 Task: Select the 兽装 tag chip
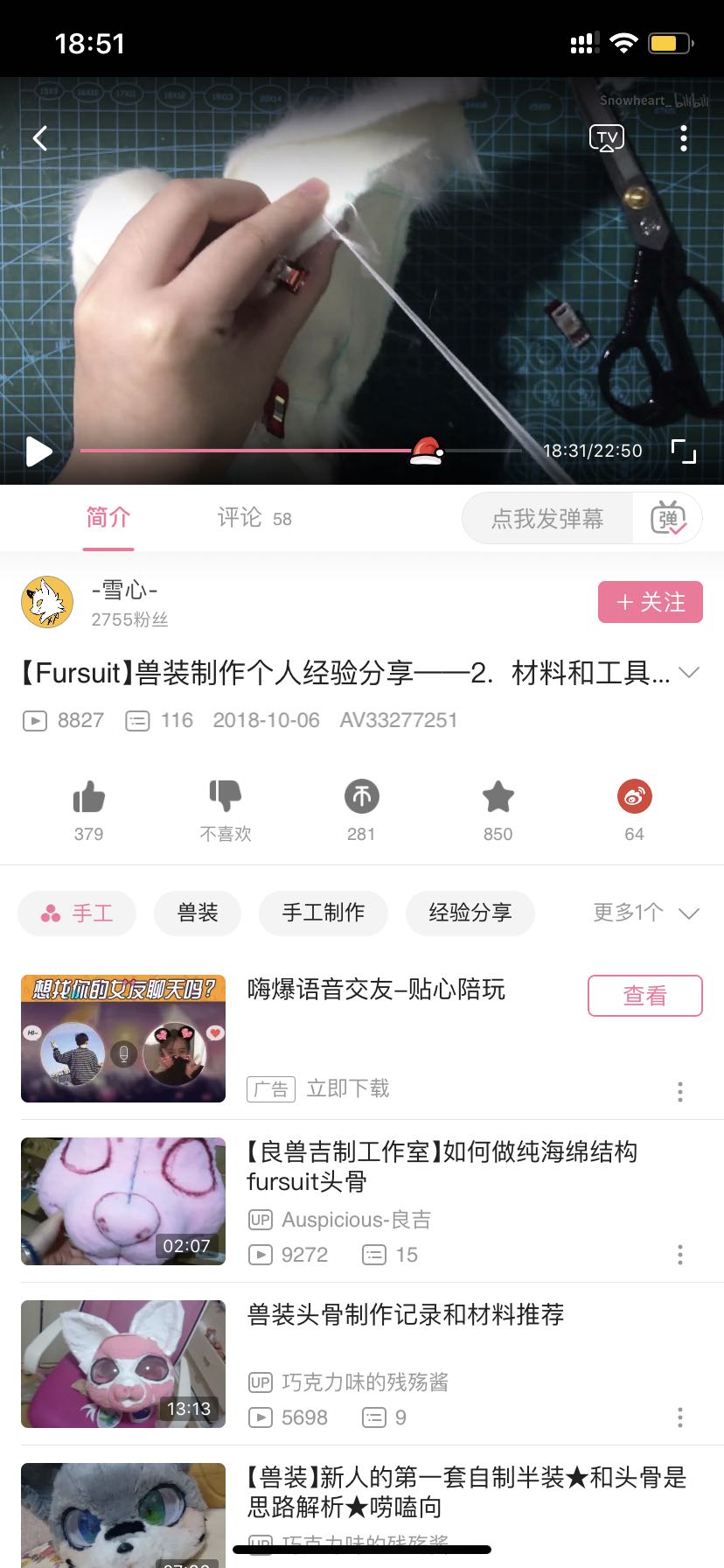pos(198,913)
